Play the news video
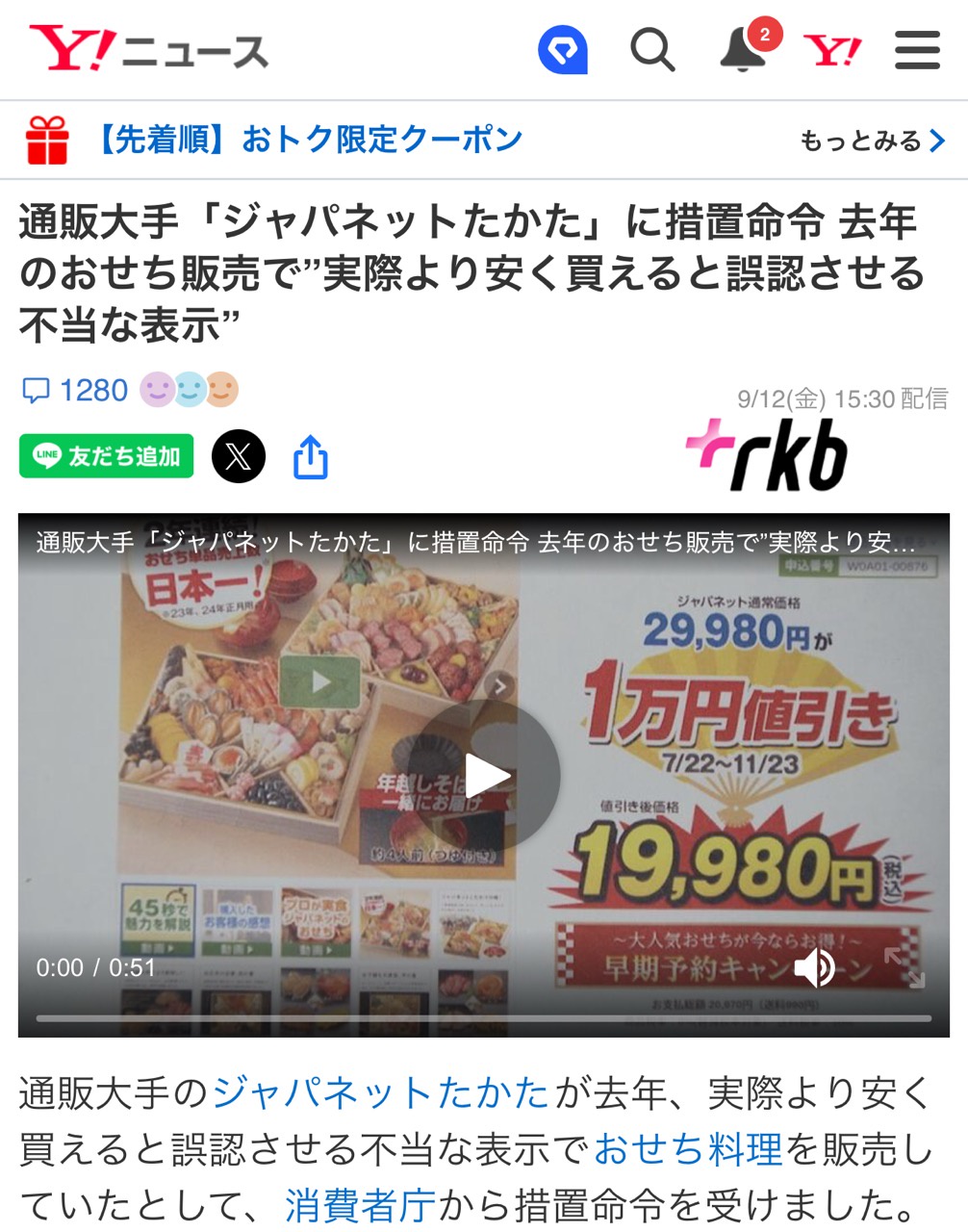The image size is (968, 1232). (484, 775)
